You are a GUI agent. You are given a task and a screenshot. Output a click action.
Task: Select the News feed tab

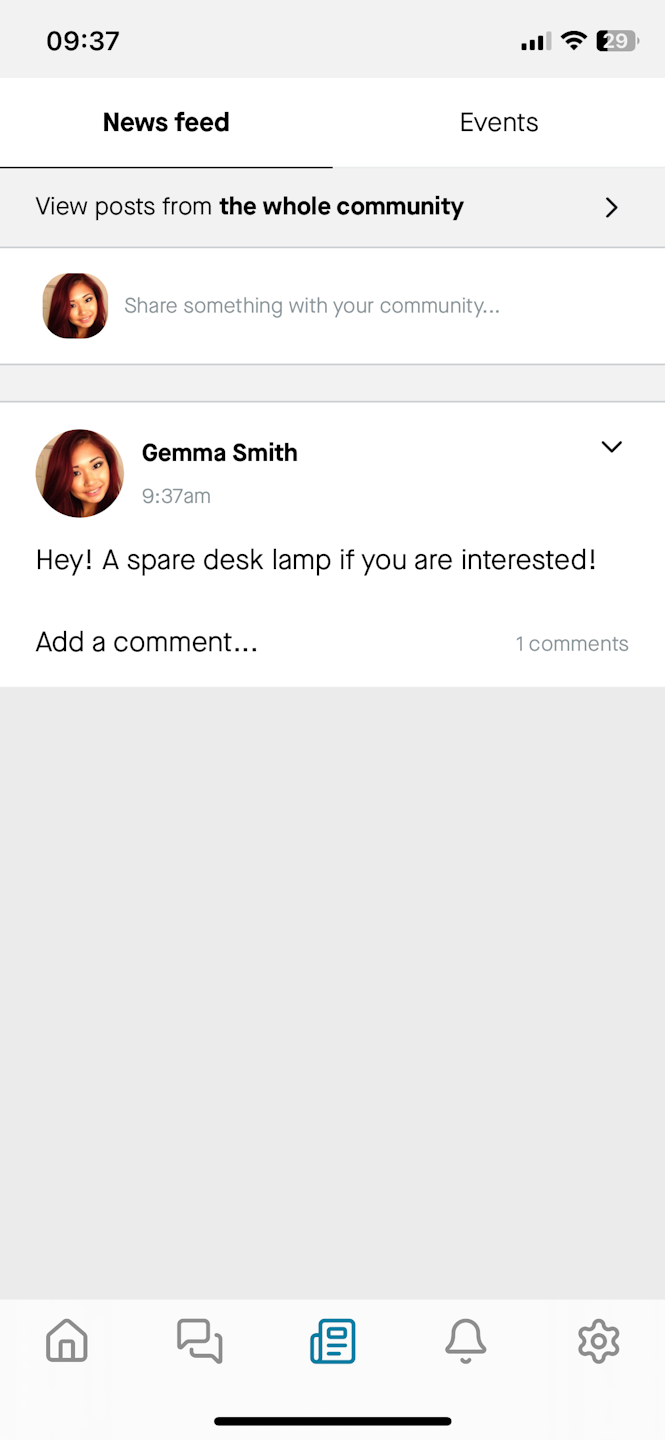[x=166, y=123]
